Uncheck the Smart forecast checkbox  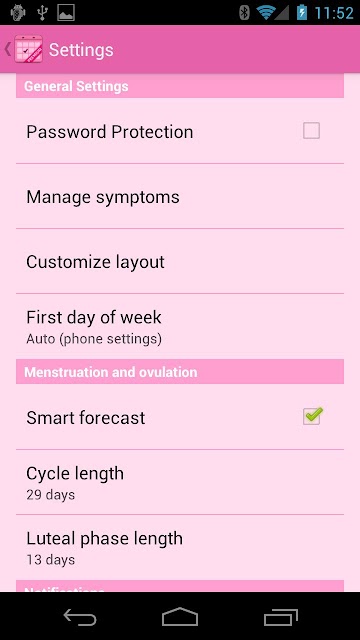click(x=312, y=416)
